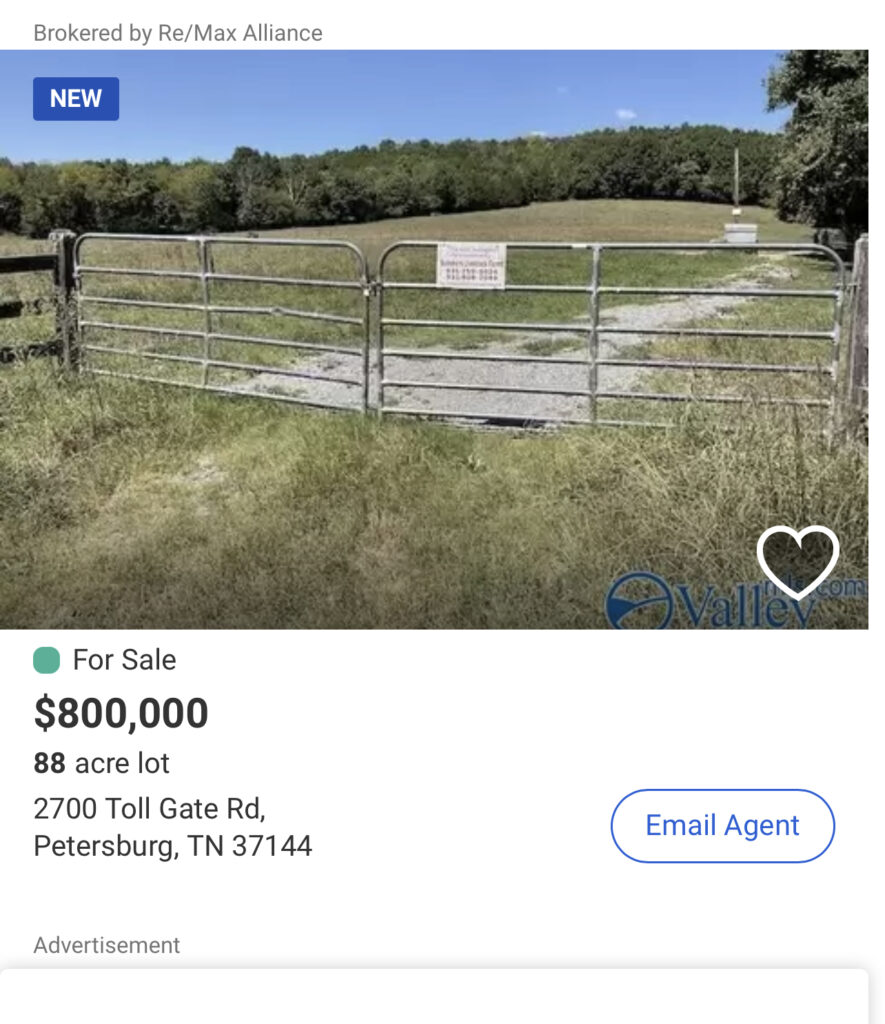The width and height of the screenshot is (885, 1024).
Task: Open the 88 acre lot listing photo
Action: pyautogui.click(x=433, y=340)
